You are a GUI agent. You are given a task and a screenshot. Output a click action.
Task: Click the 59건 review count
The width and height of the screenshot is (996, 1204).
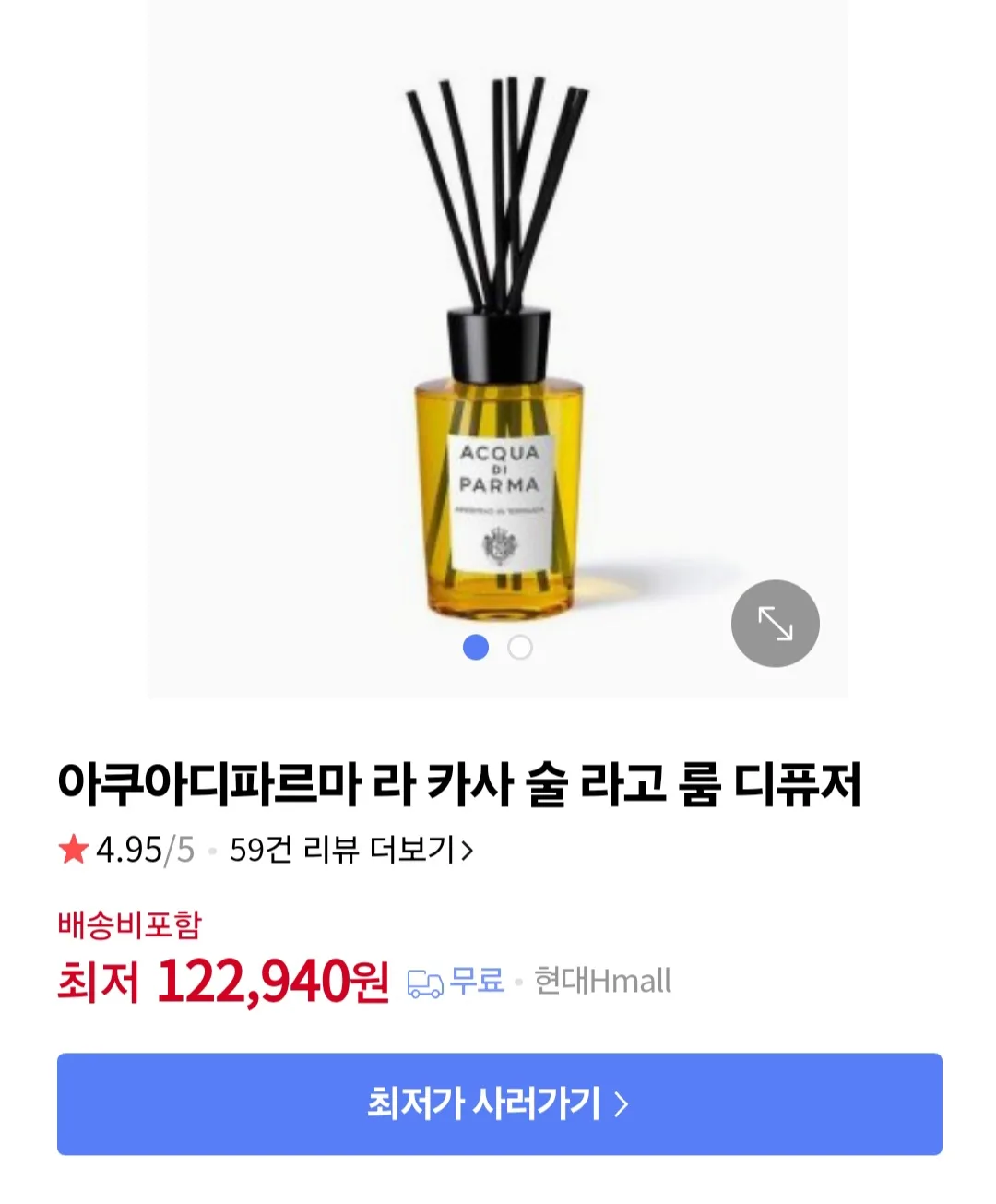(x=261, y=851)
